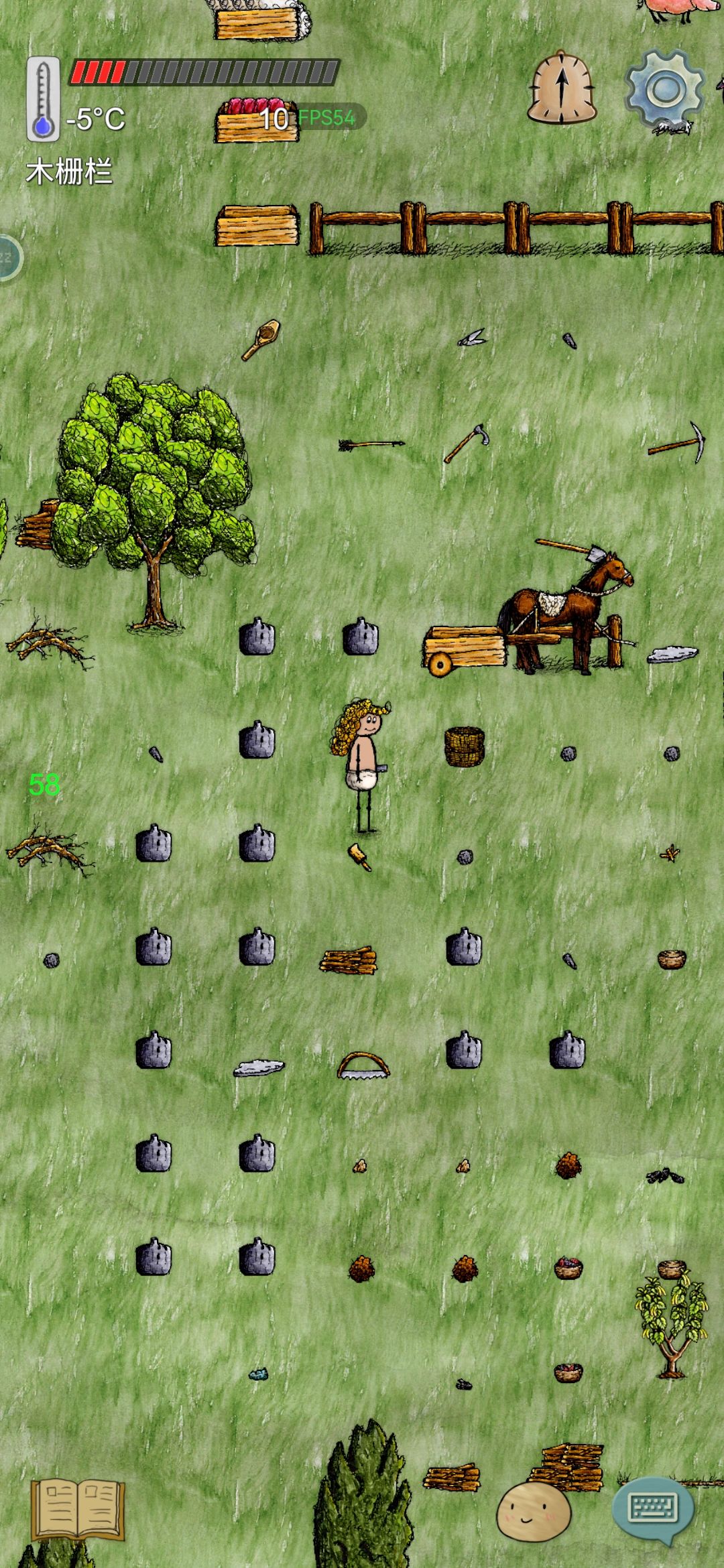724x1568 pixels.
Task: Open the chat keyboard bubble
Action: (x=652, y=1510)
